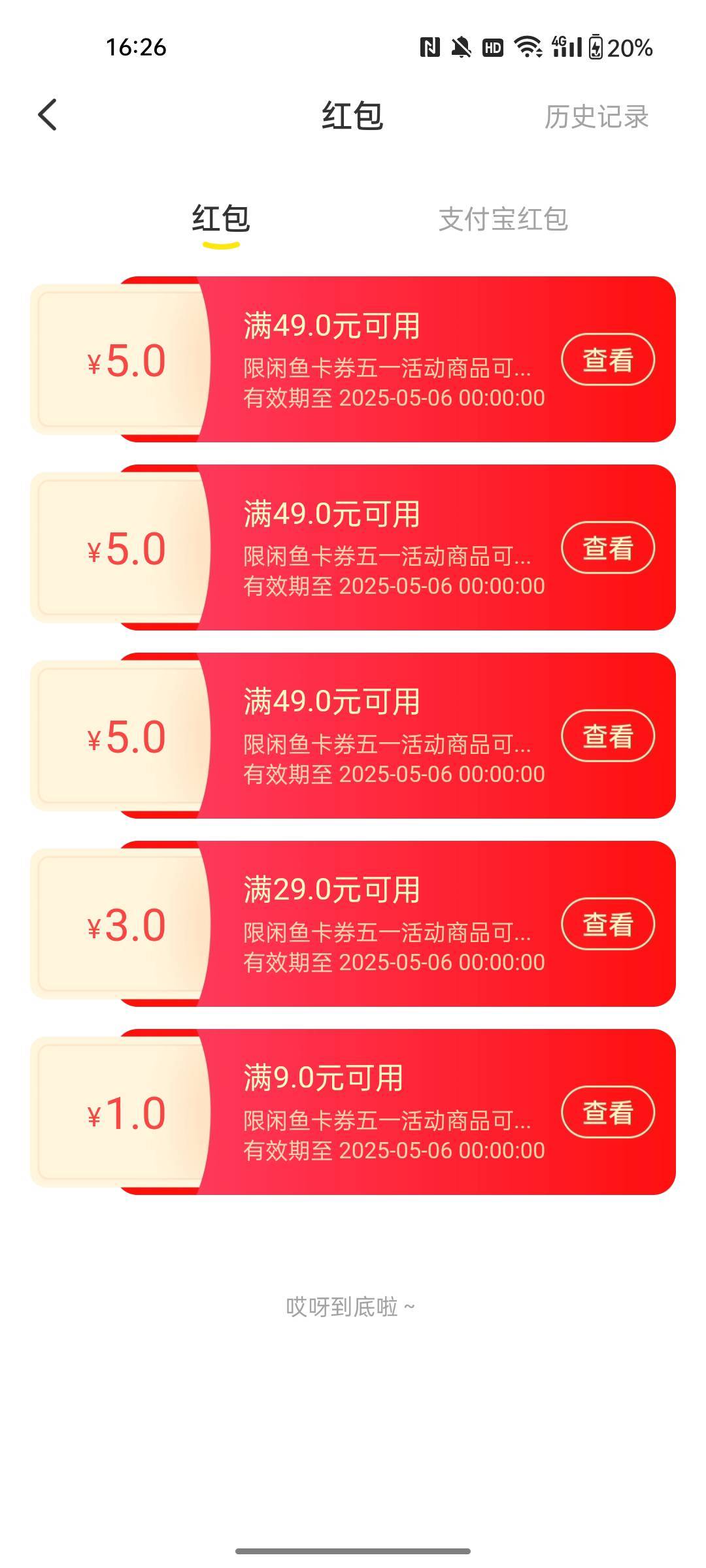Screen dimensions: 706x1568
Task: Go back using the top-left arrow
Action: [x=48, y=116]
